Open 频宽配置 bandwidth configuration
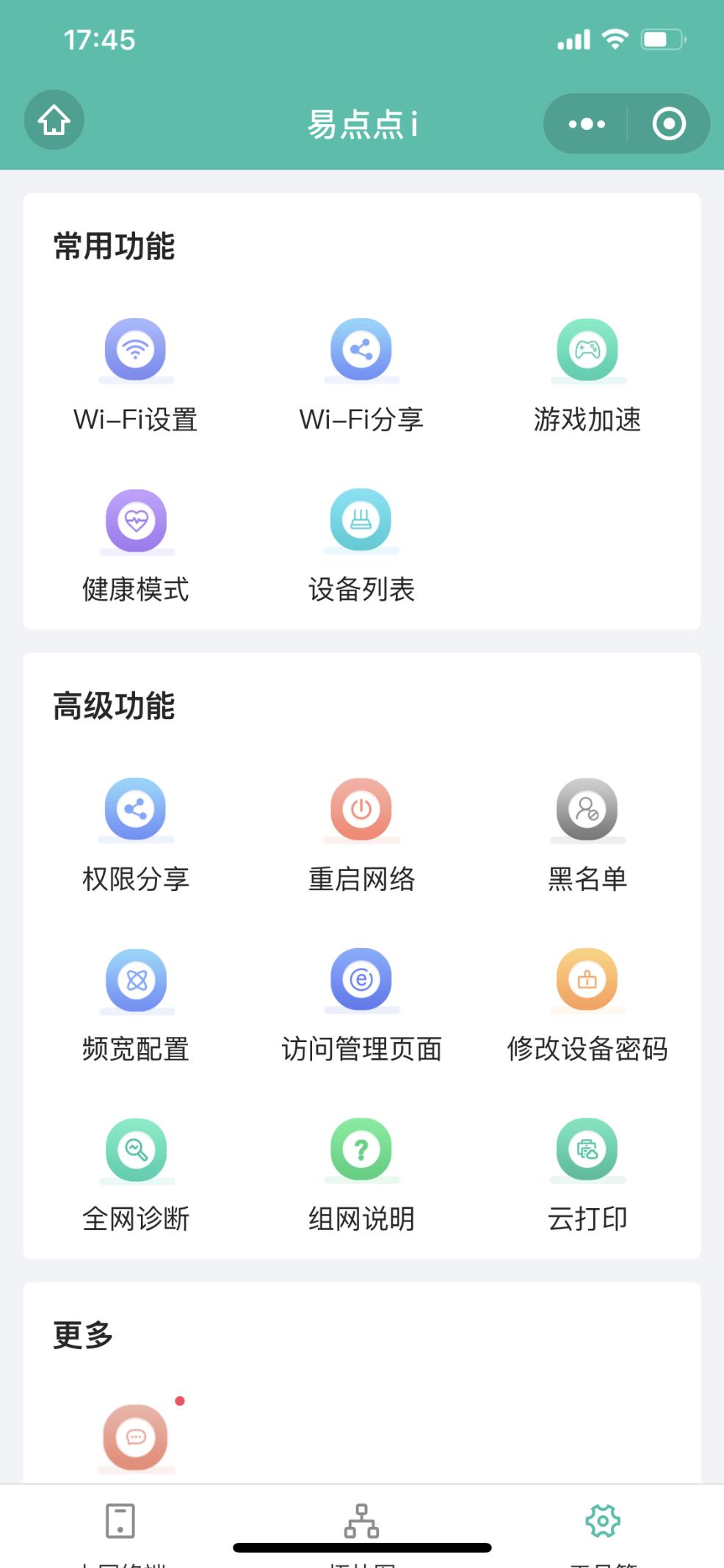724x1568 pixels. 136,980
